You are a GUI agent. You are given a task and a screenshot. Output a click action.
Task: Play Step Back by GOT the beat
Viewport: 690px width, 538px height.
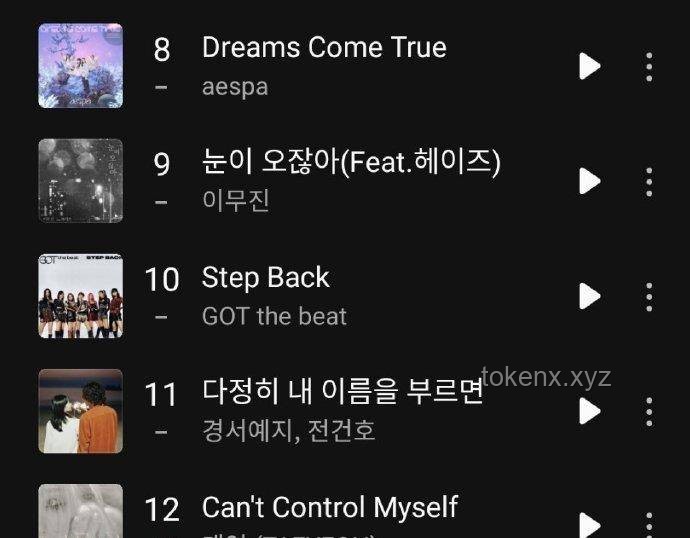589,296
